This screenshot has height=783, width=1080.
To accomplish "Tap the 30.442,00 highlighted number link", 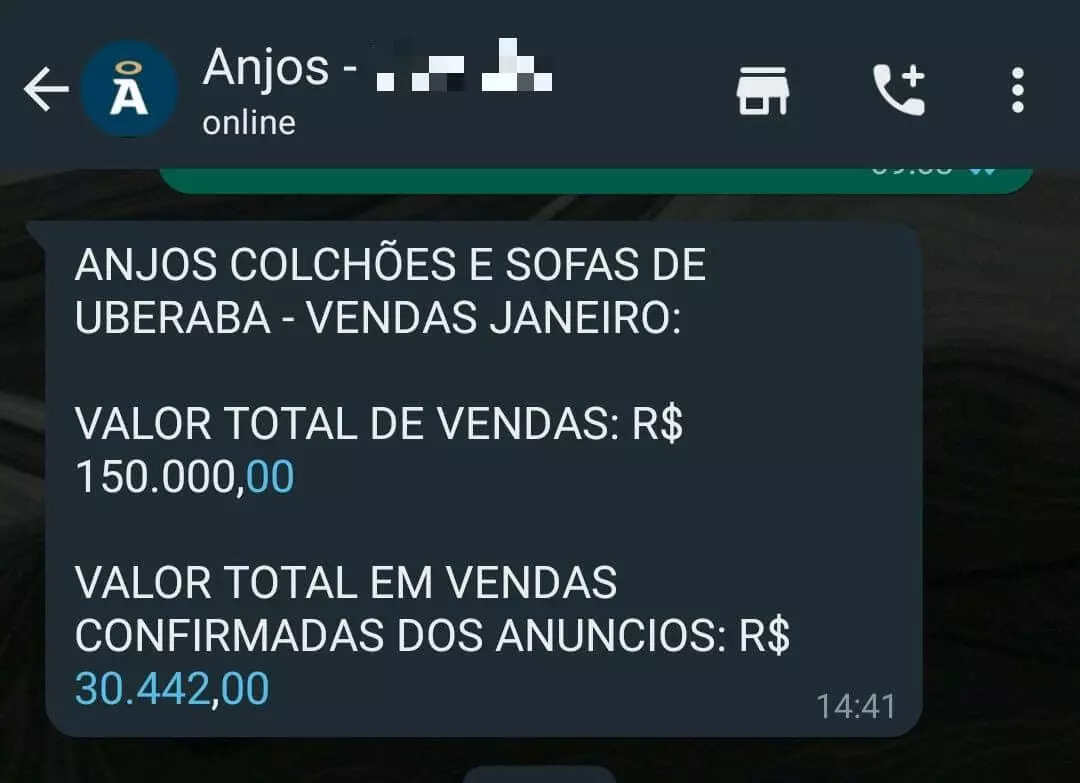I will 171,689.
